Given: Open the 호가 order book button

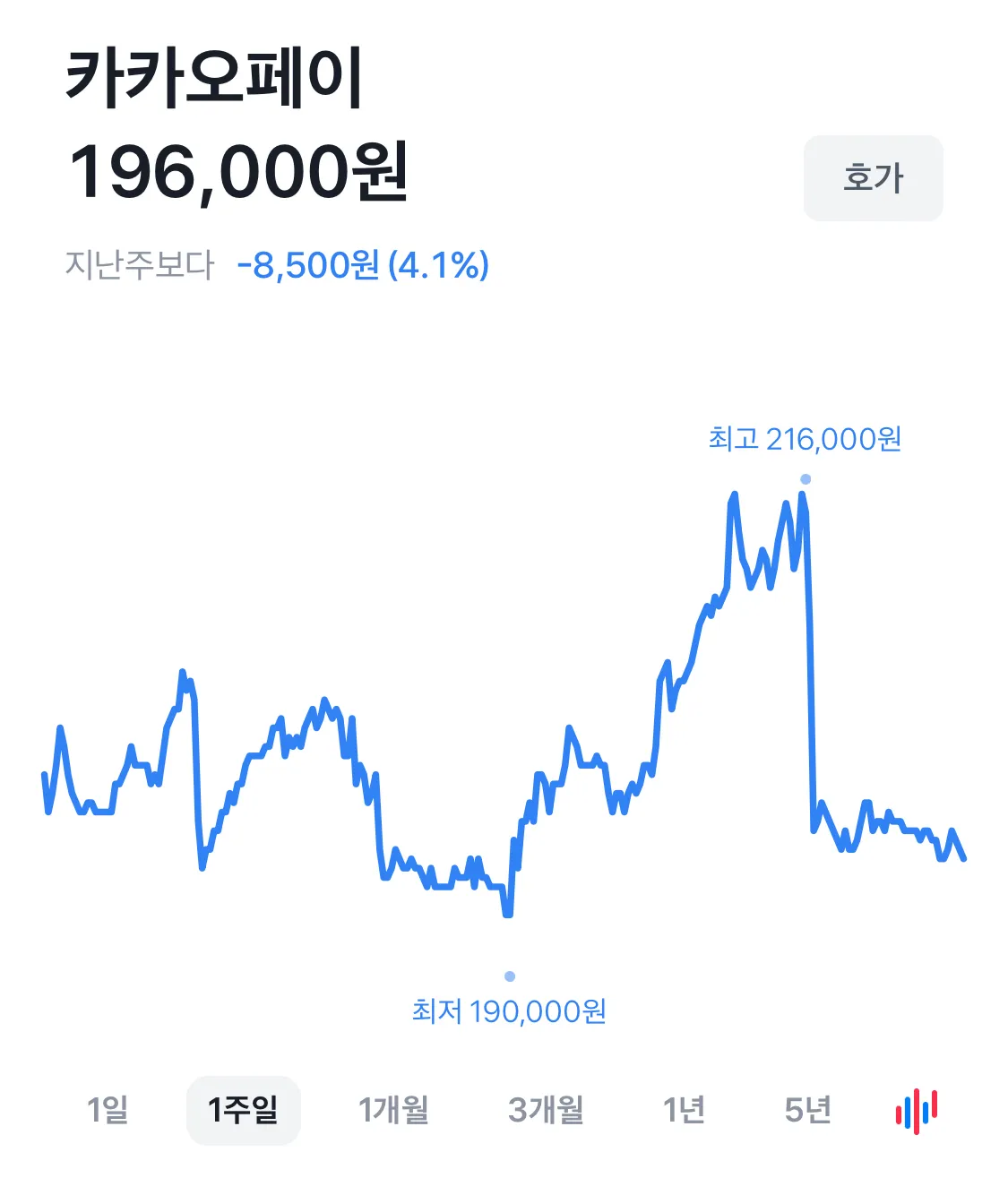Looking at the screenshot, I should tap(873, 177).
